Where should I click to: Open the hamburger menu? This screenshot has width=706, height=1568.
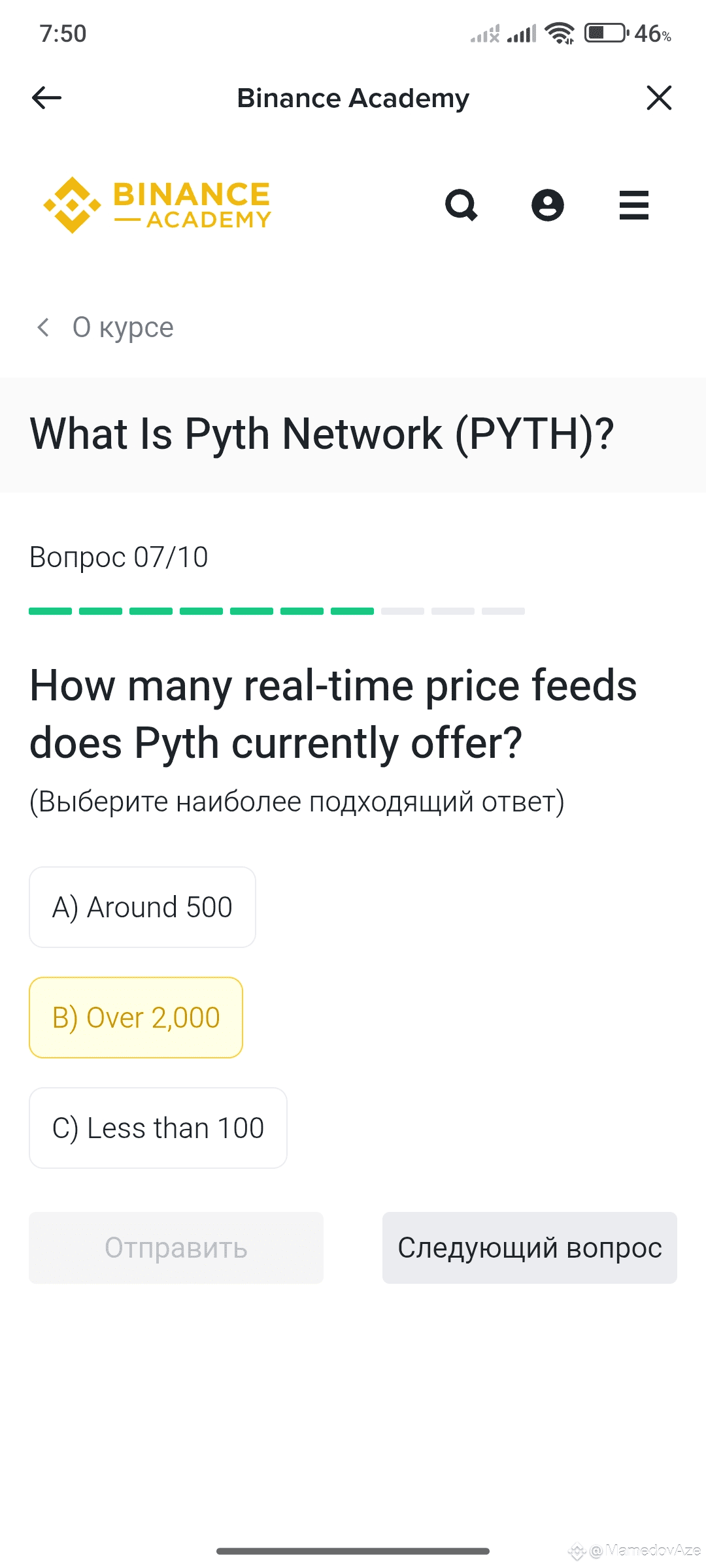[x=633, y=205]
